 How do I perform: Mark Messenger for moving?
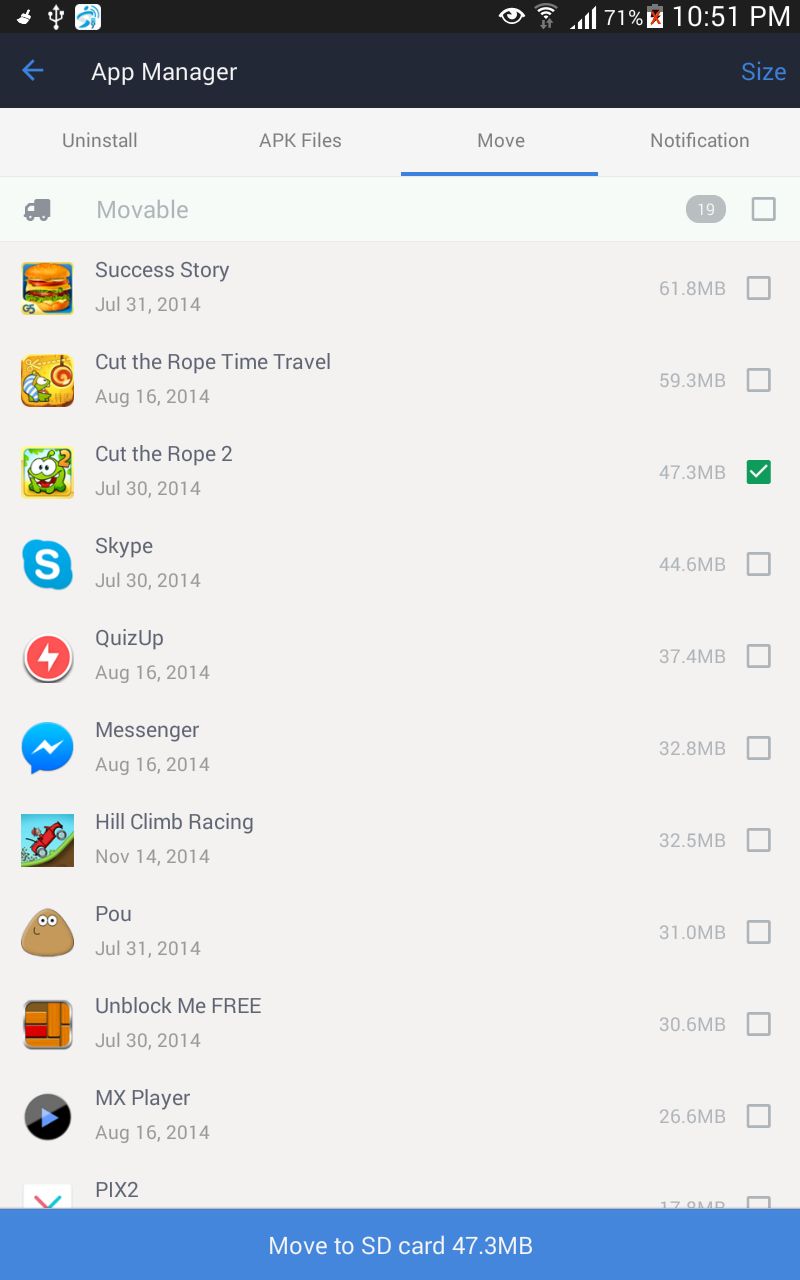[759, 748]
